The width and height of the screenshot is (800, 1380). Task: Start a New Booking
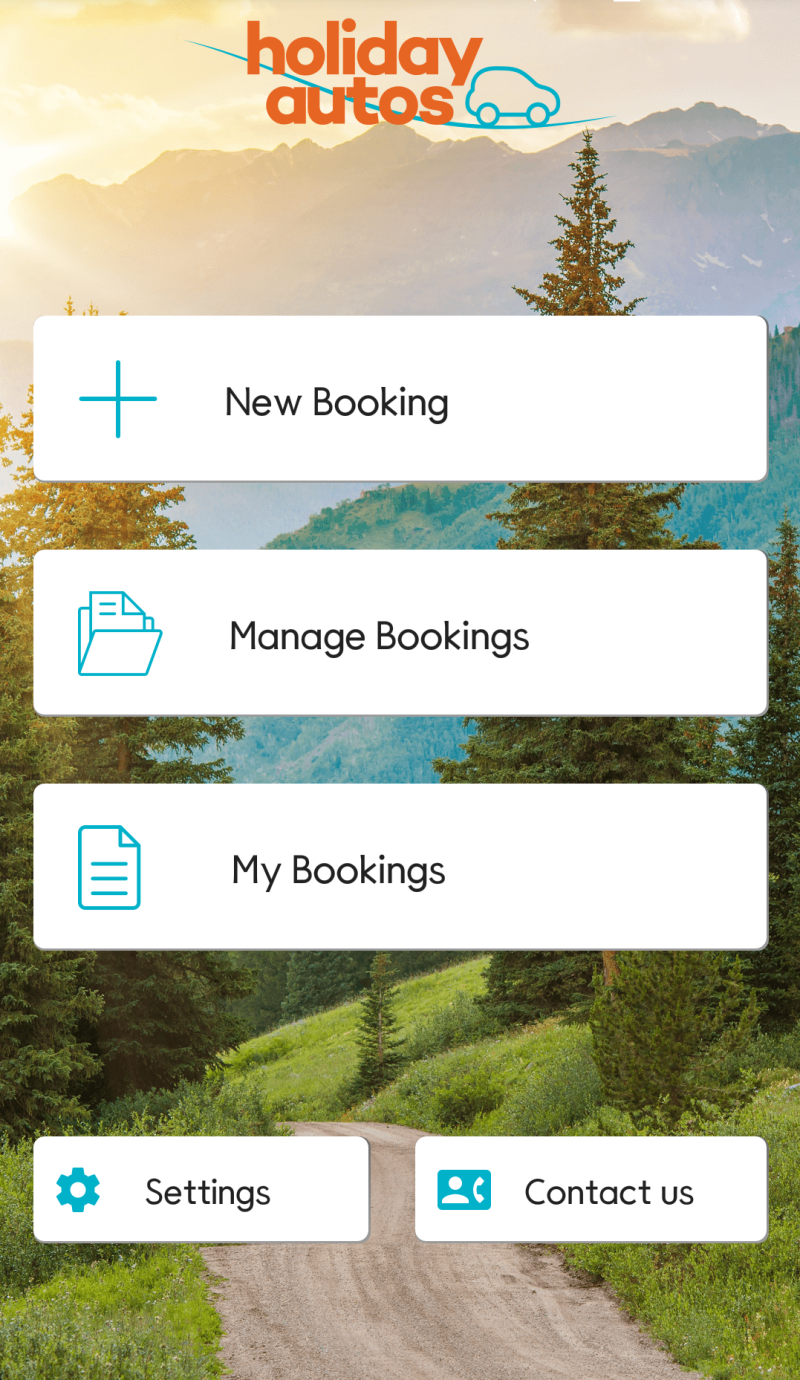(x=400, y=400)
